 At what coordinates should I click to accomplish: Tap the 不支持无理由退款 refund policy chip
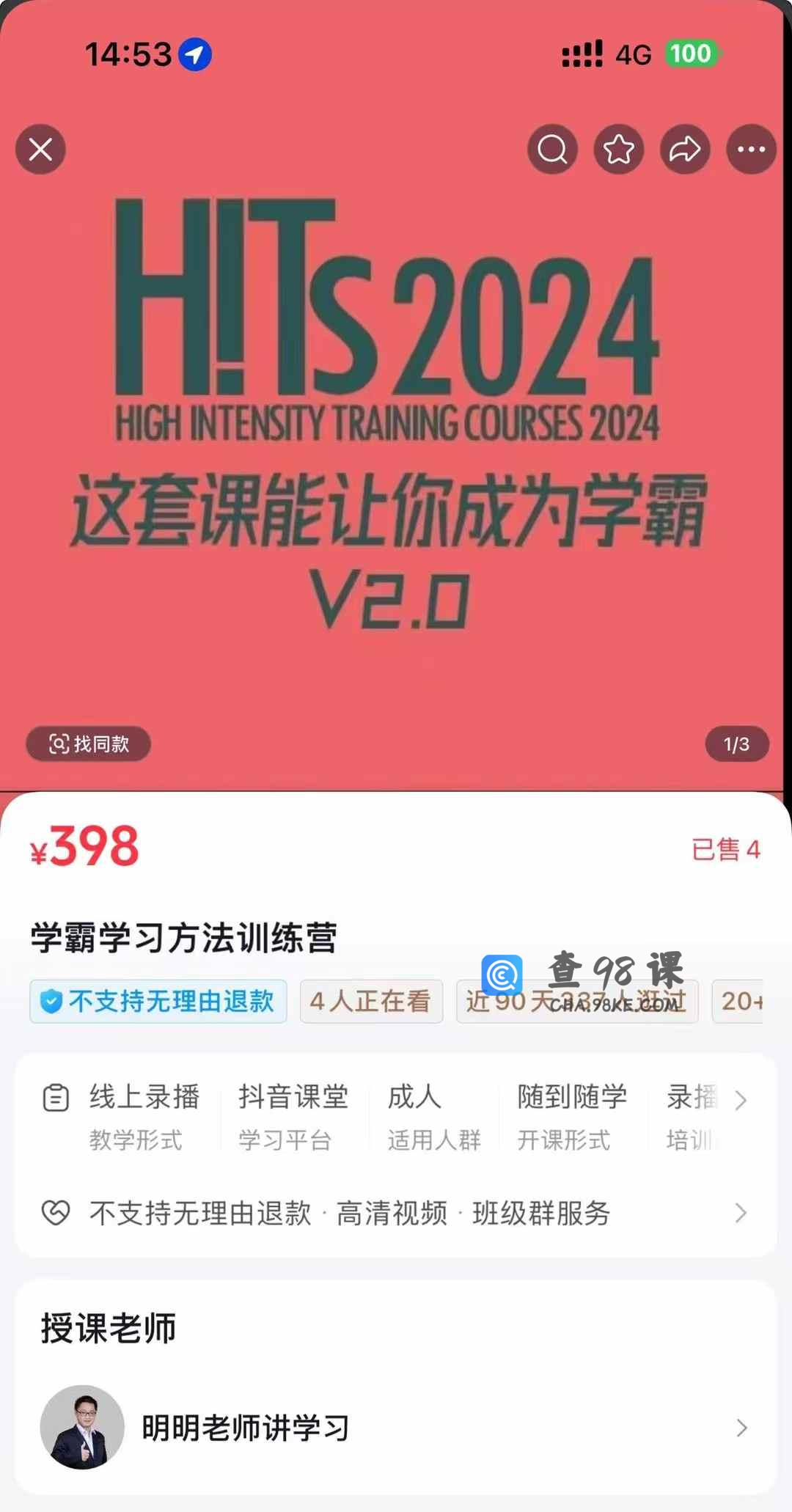tap(158, 1001)
